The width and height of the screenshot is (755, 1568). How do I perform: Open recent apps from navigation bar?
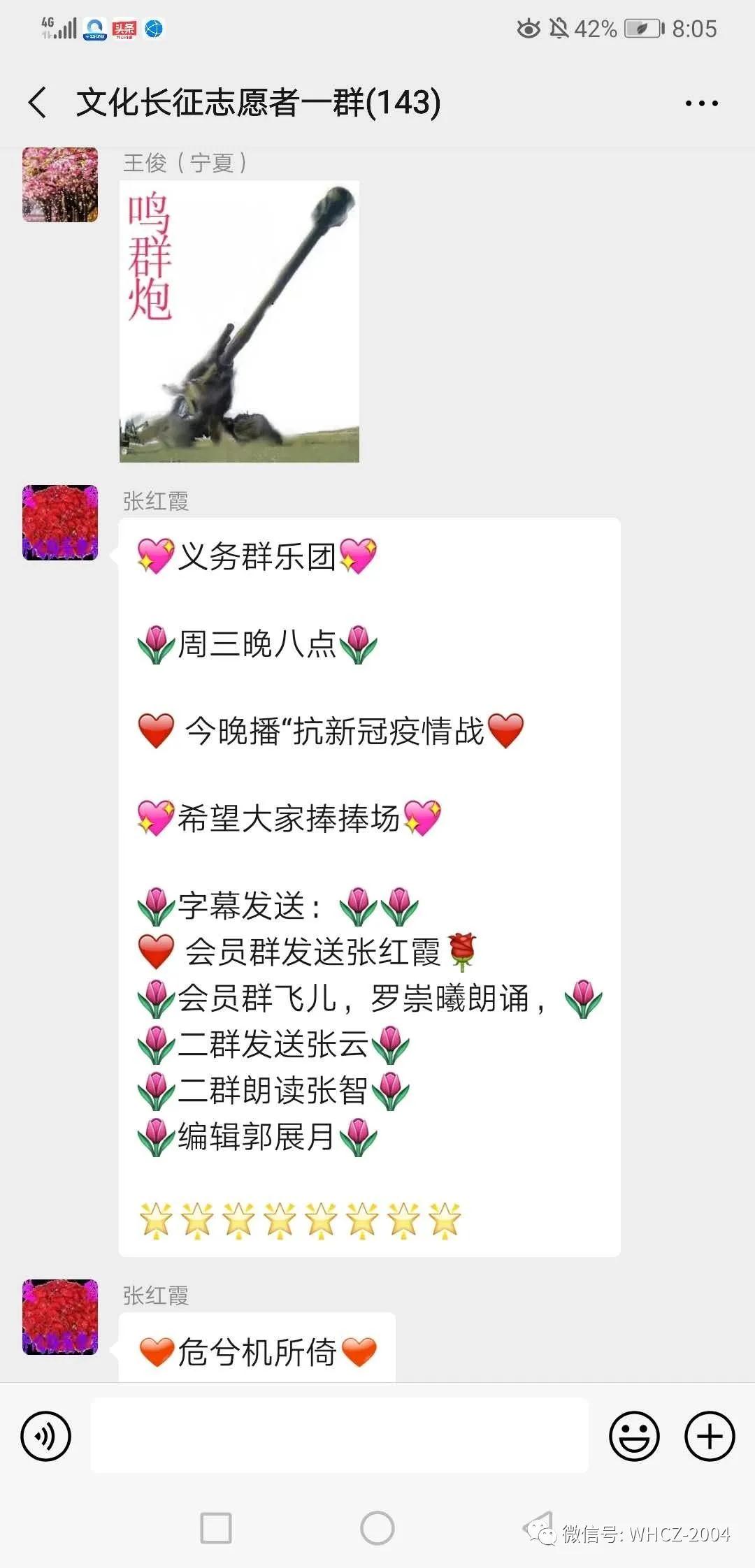[216, 1528]
